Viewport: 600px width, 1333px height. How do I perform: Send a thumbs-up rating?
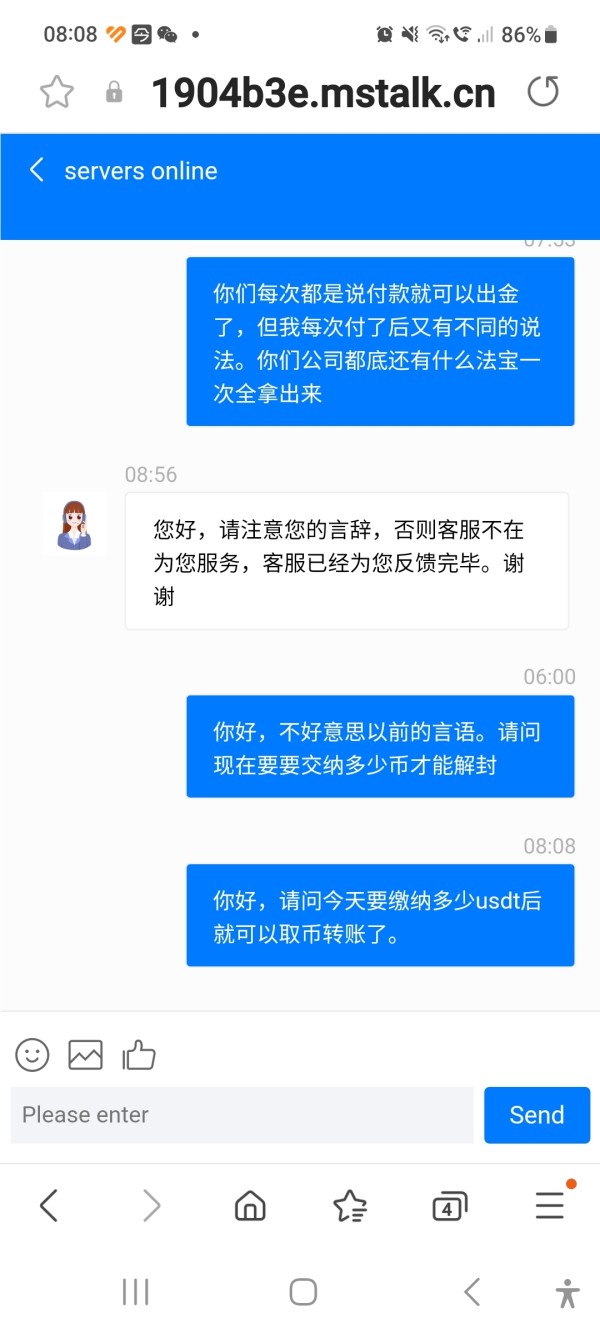[x=139, y=1054]
